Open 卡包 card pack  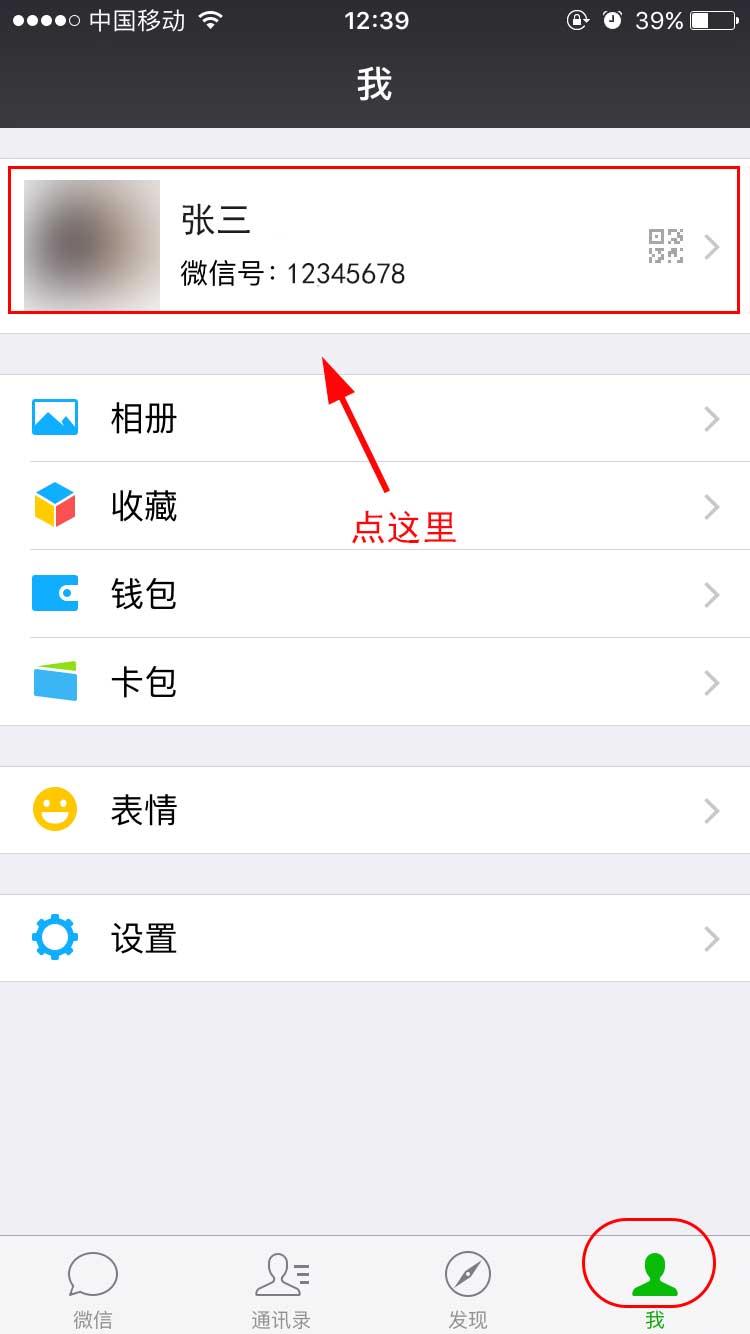pos(374,682)
